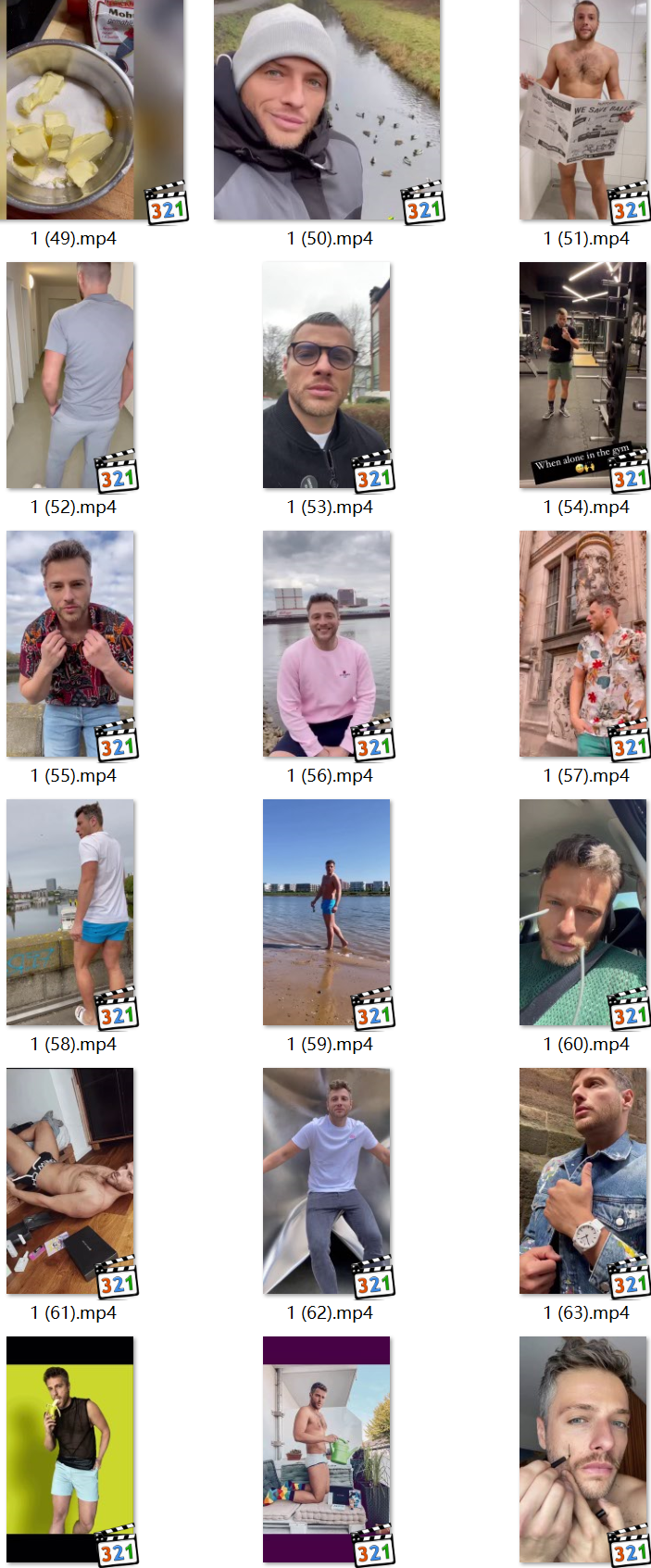Select the 1 (52).mp4 thumbnail
The image size is (651, 1568).
coord(70,375)
